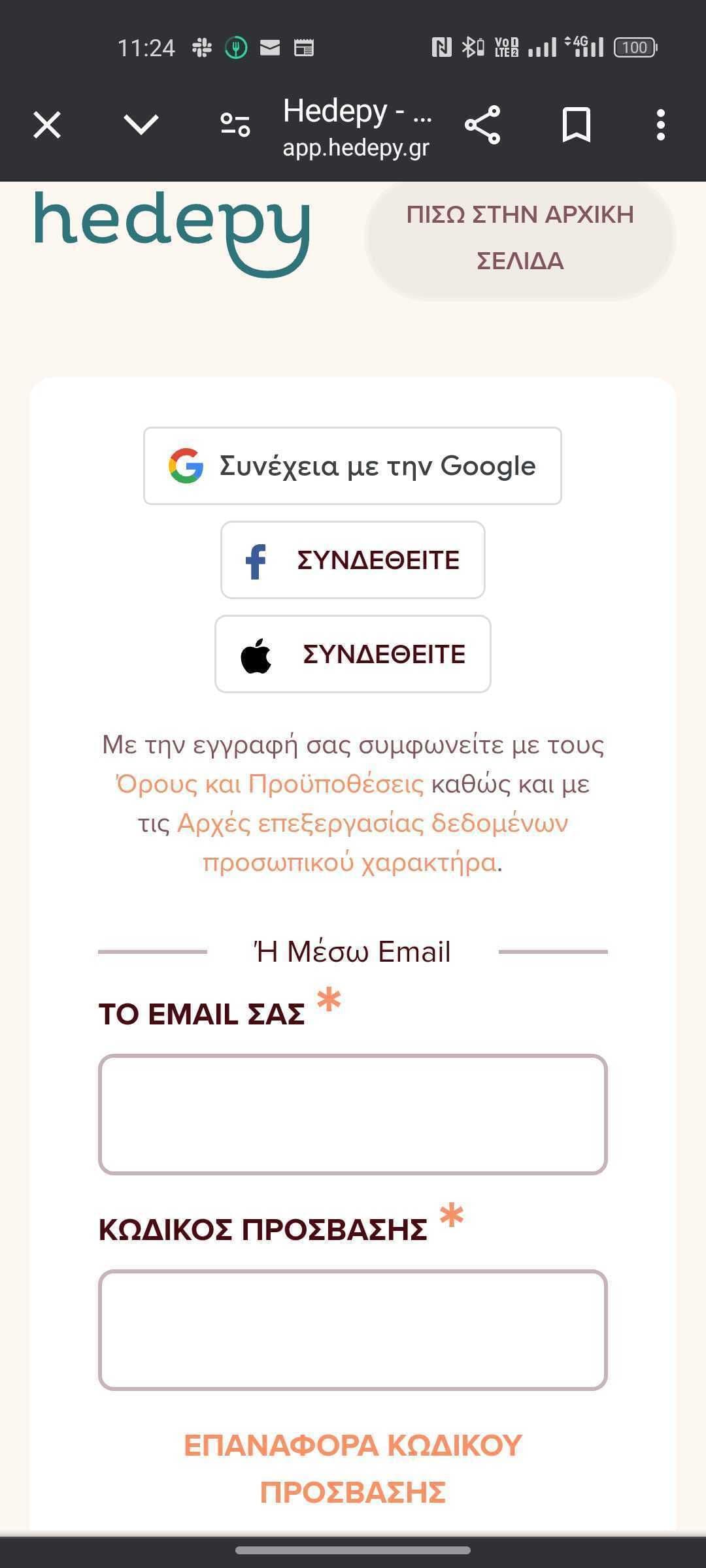Image resolution: width=706 pixels, height=1568 pixels.
Task: Close the in-app browser tab
Action: coord(47,125)
